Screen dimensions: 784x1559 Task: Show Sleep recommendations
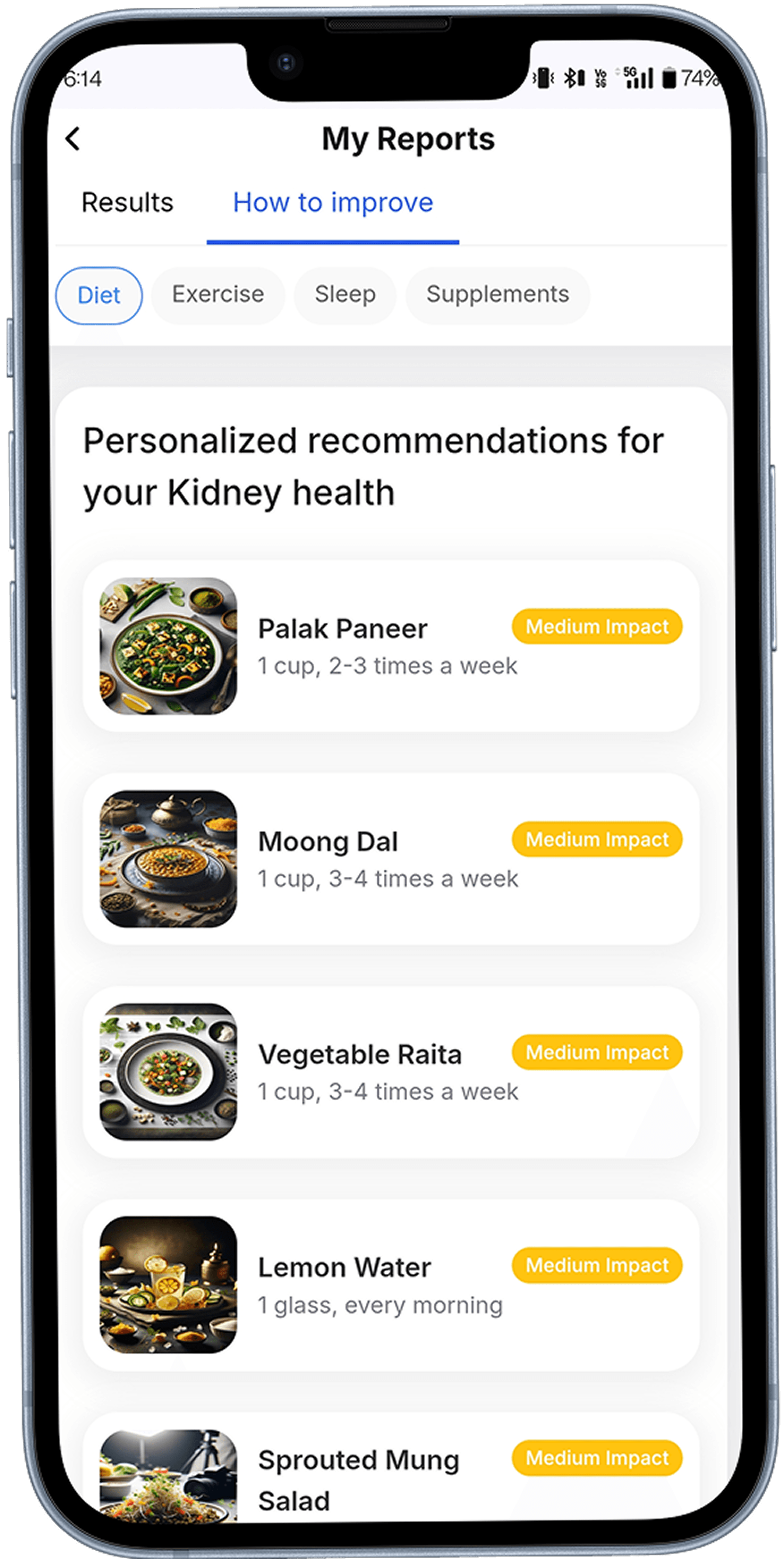(345, 295)
